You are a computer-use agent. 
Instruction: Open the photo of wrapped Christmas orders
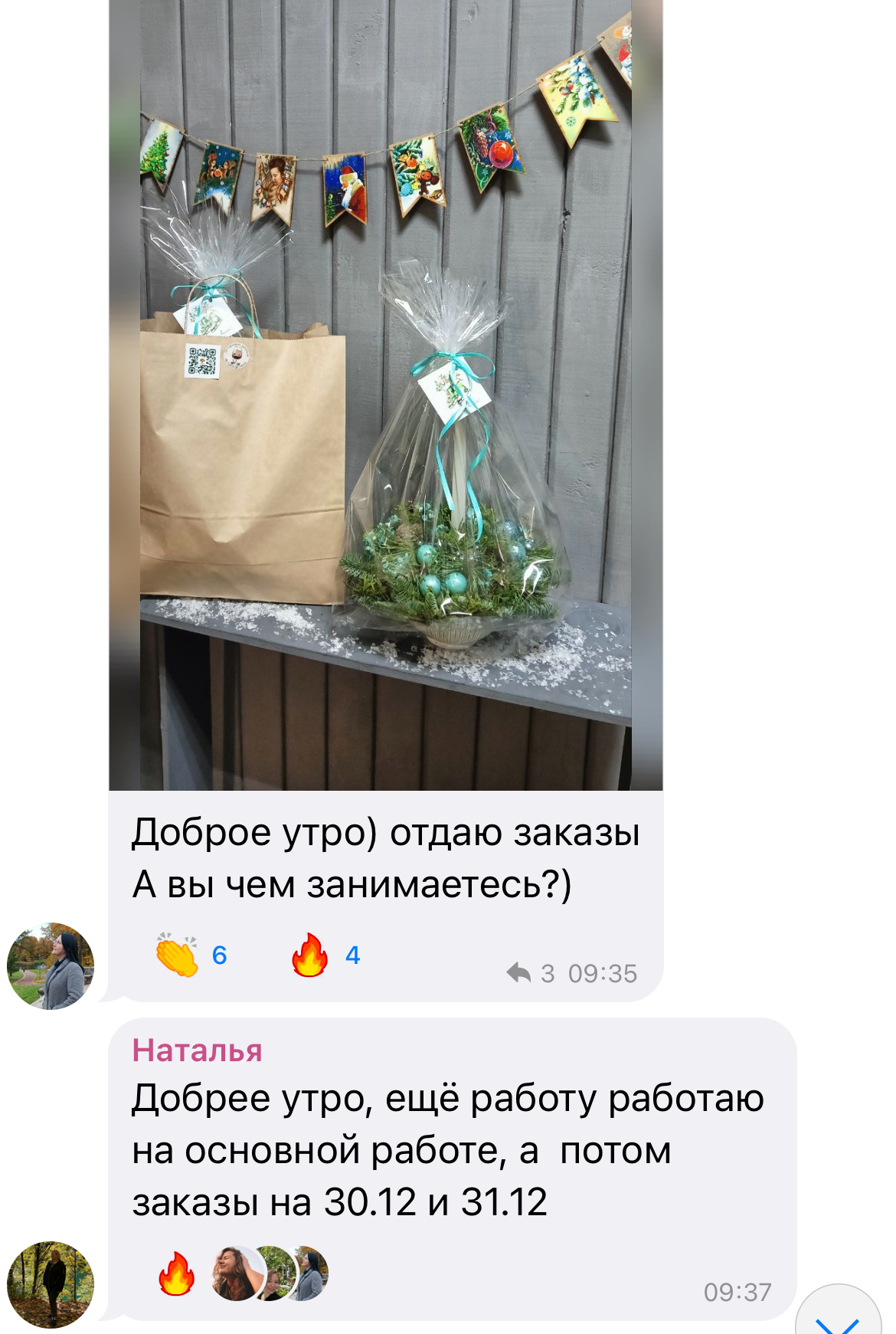385,395
